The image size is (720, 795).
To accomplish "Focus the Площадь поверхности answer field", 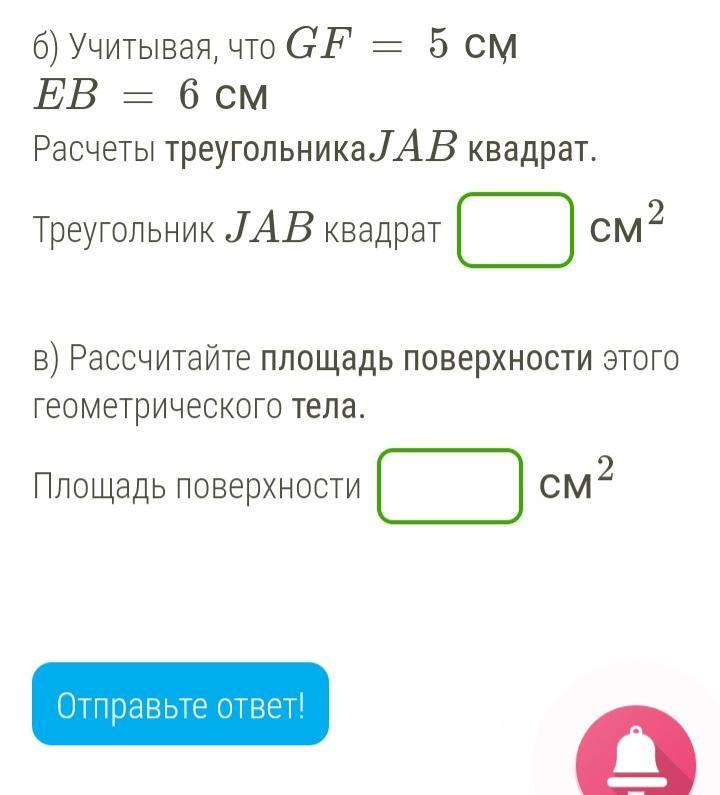I will point(450,486).
